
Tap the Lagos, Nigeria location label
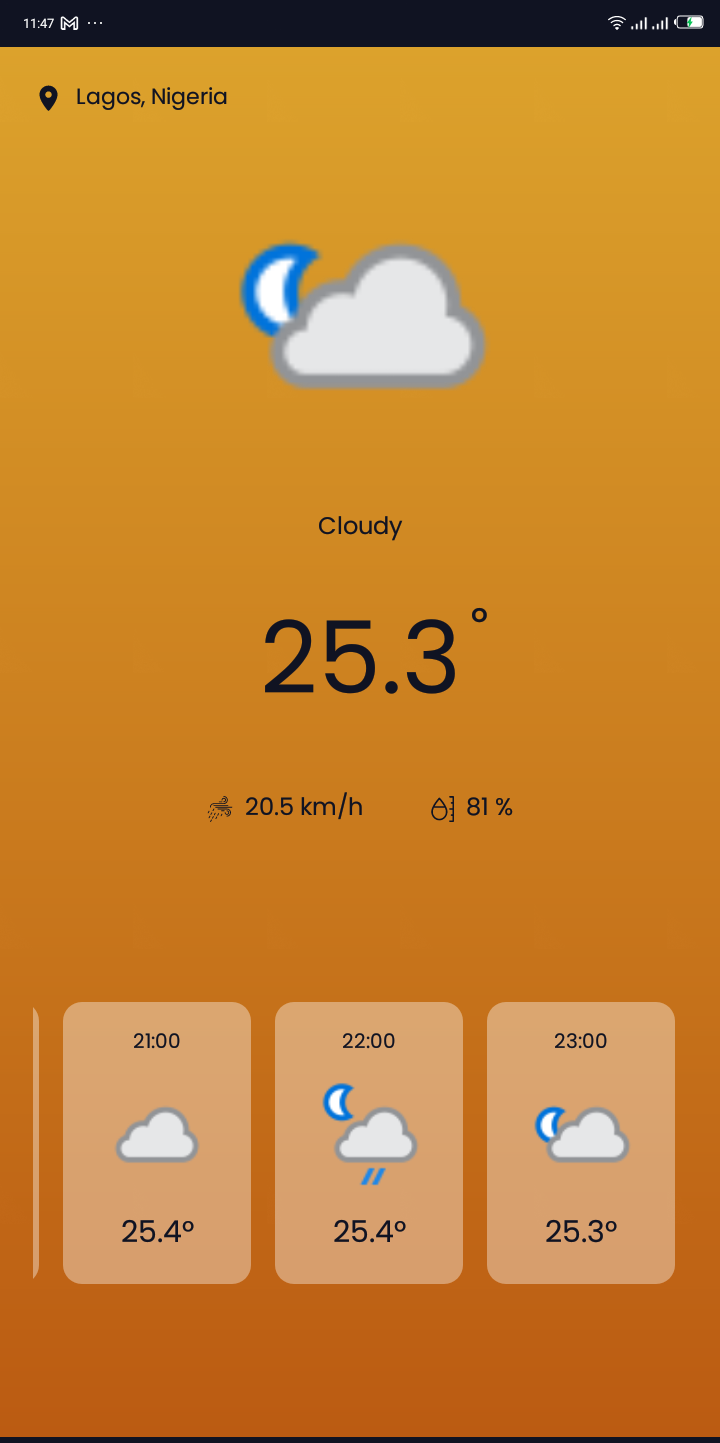click(152, 96)
